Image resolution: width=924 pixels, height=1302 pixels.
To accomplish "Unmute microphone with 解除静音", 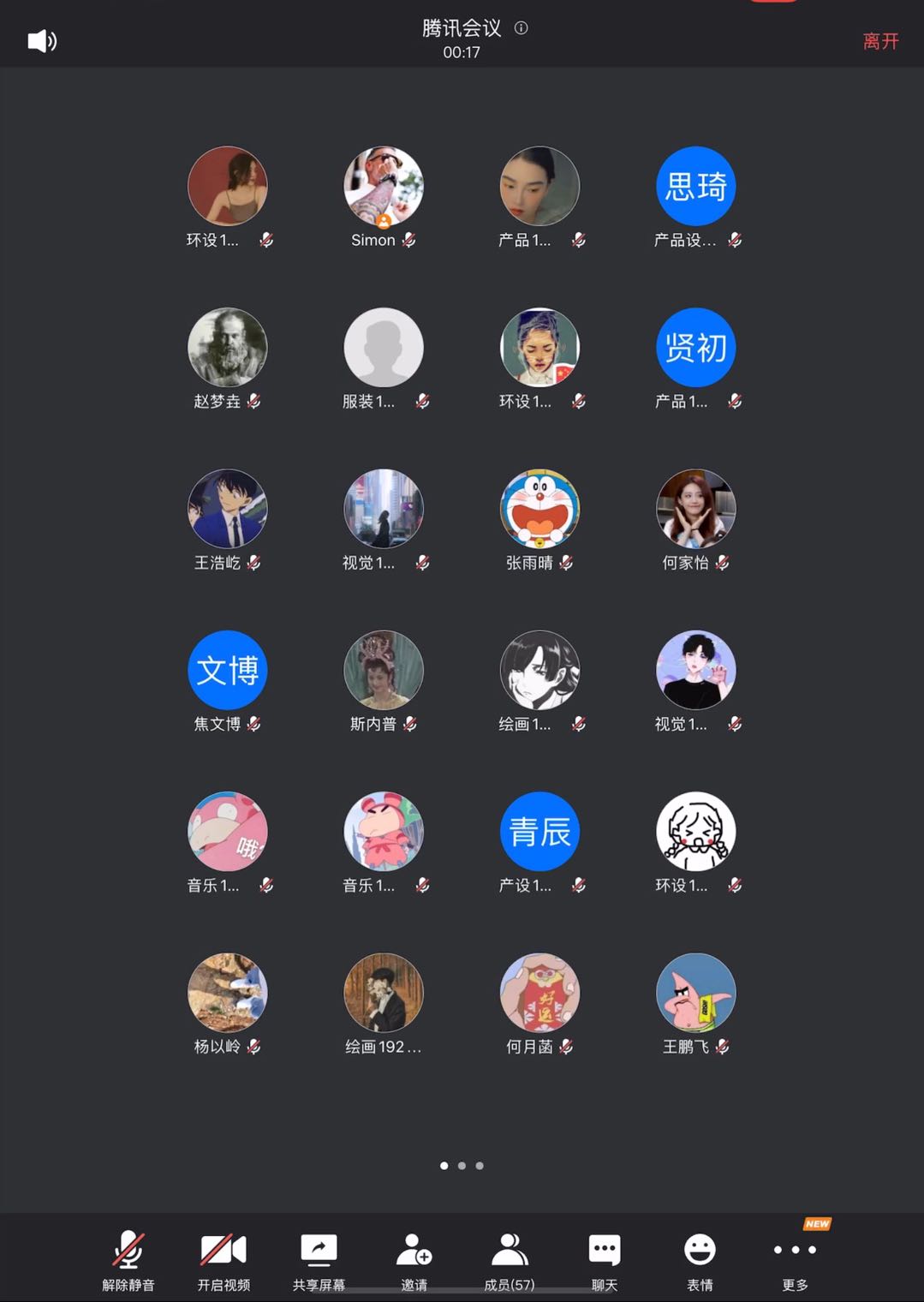I will [128, 1259].
